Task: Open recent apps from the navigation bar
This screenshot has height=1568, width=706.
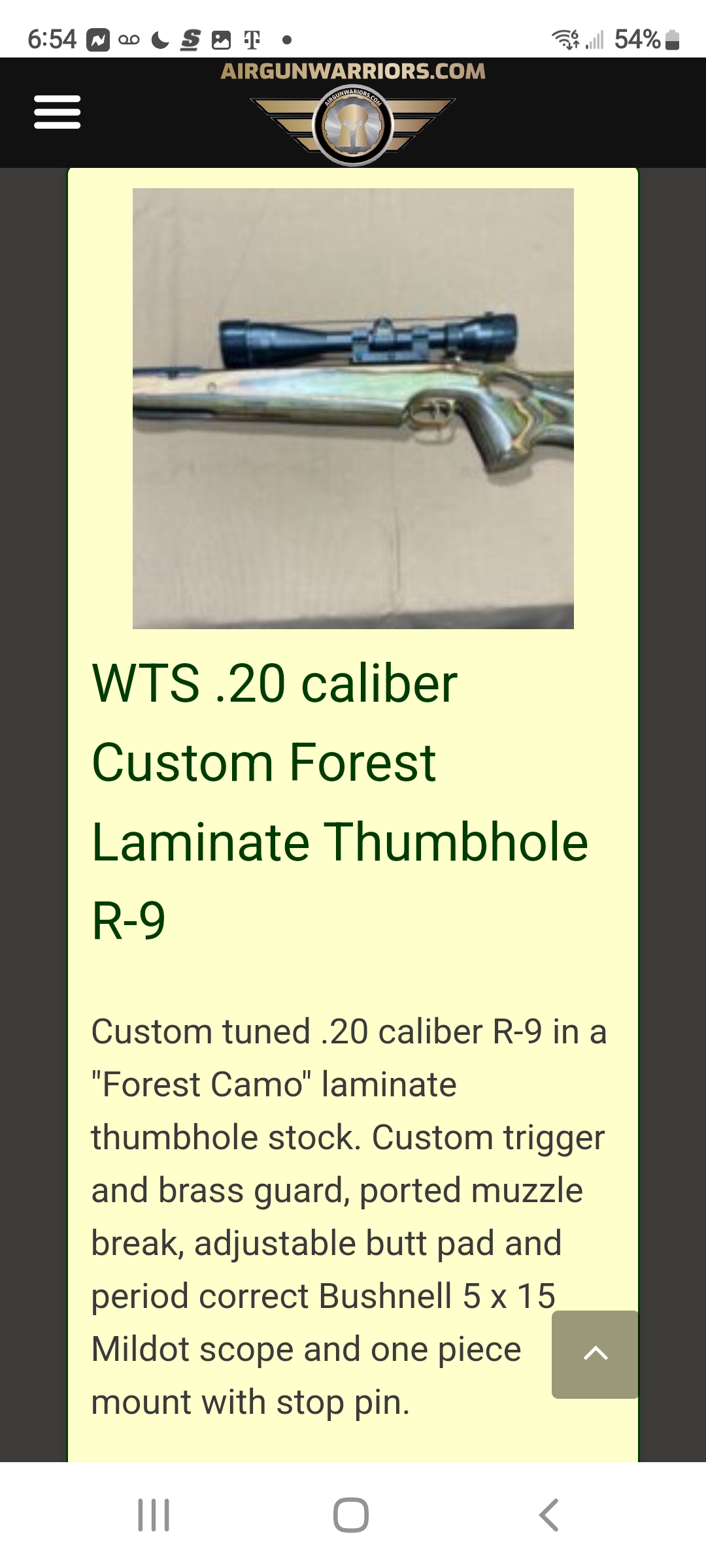Action: point(154,1514)
